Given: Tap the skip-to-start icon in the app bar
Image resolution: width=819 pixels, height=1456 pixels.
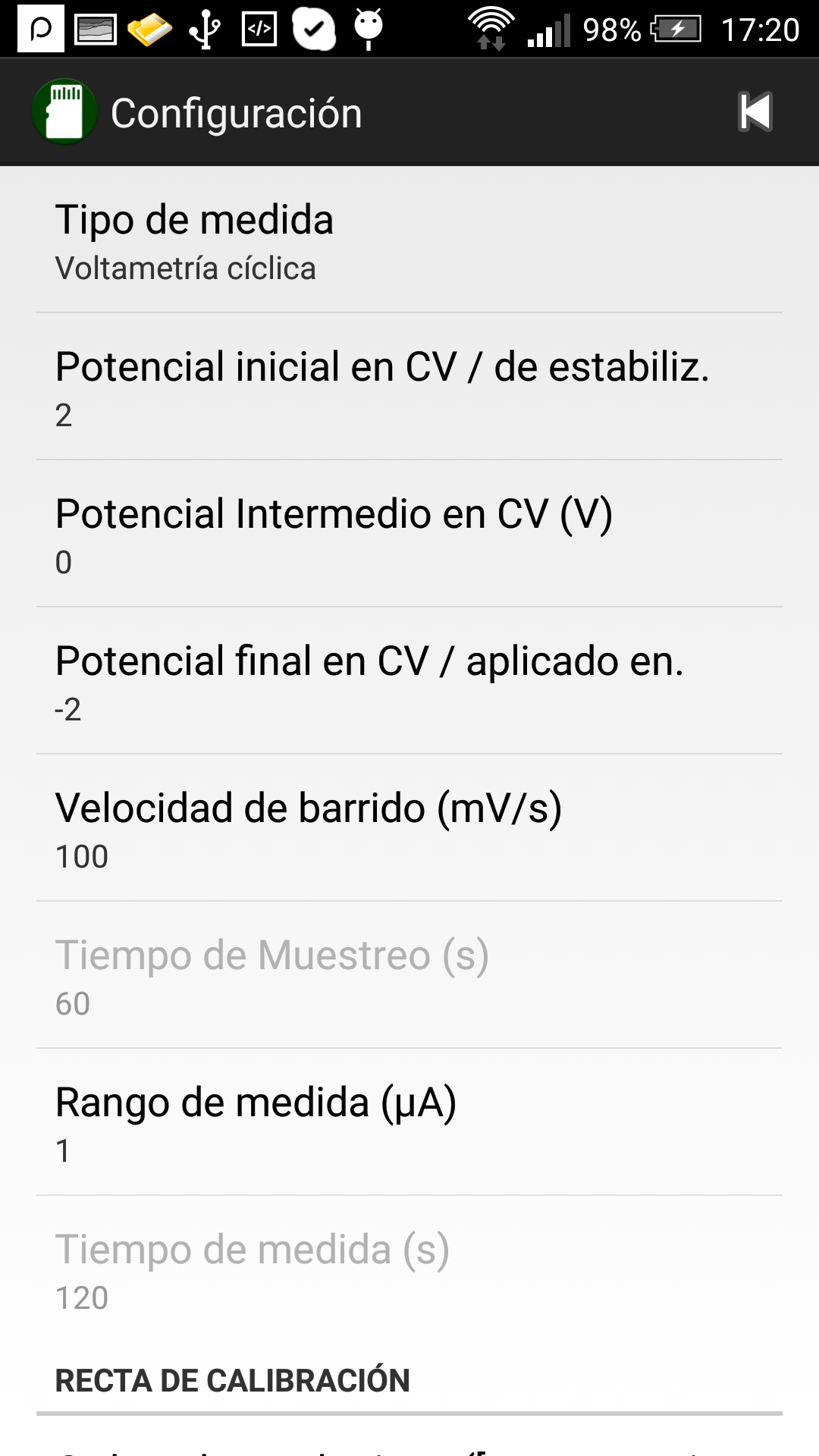Looking at the screenshot, I should coord(755,112).
